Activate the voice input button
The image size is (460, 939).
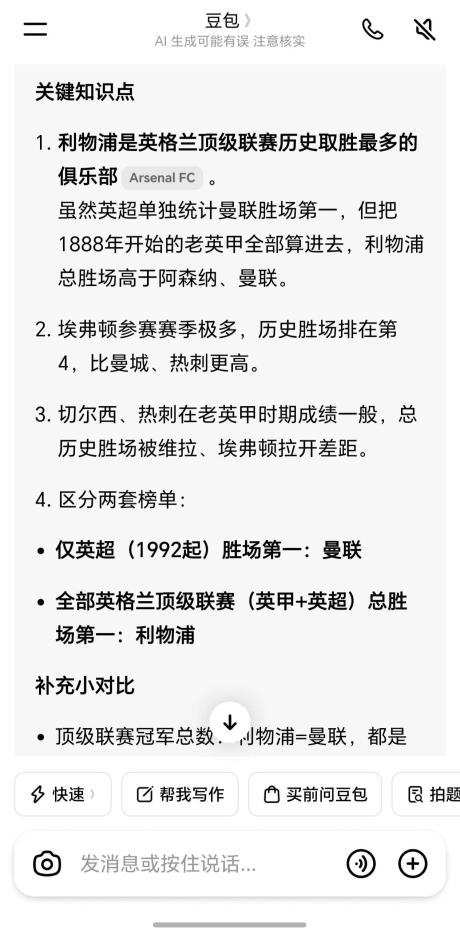point(361,864)
